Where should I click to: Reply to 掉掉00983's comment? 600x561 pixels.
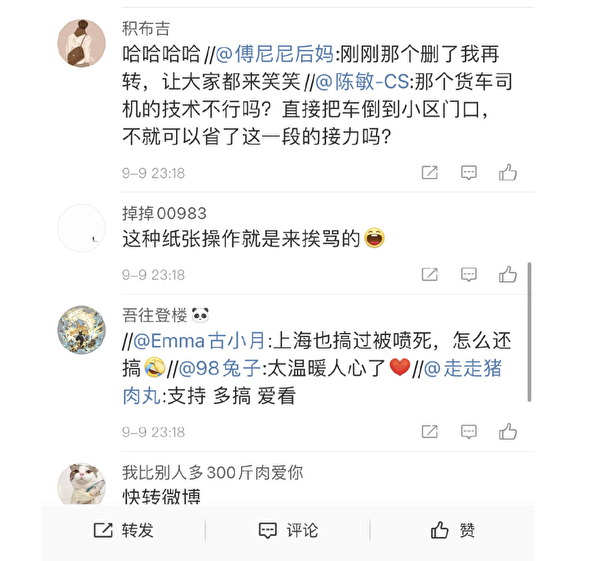pyautogui.click(x=468, y=274)
